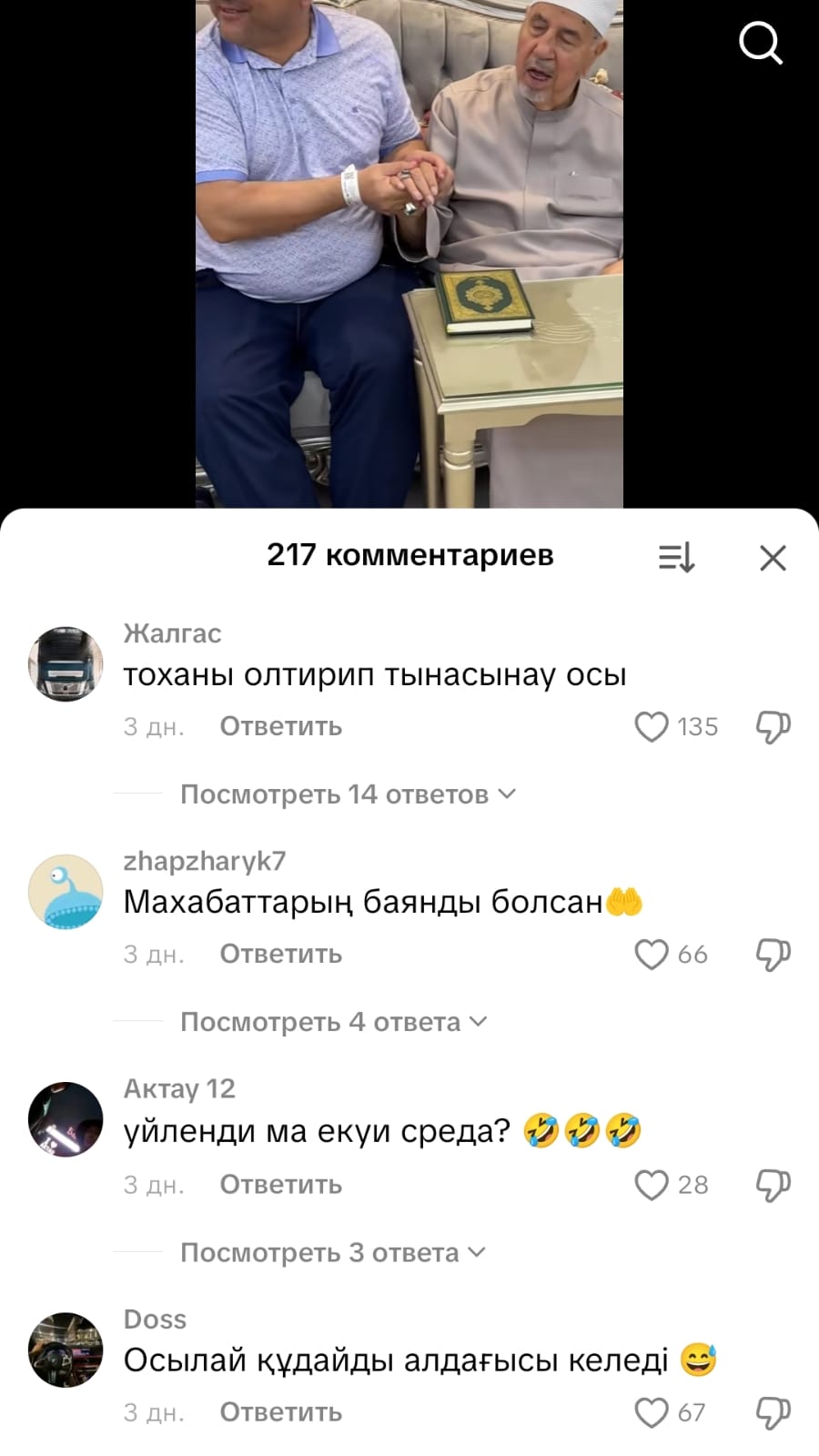The image size is (819, 1456).
Task: Open the avatar of zhapzharyk7
Action: (x=66, y=892)
